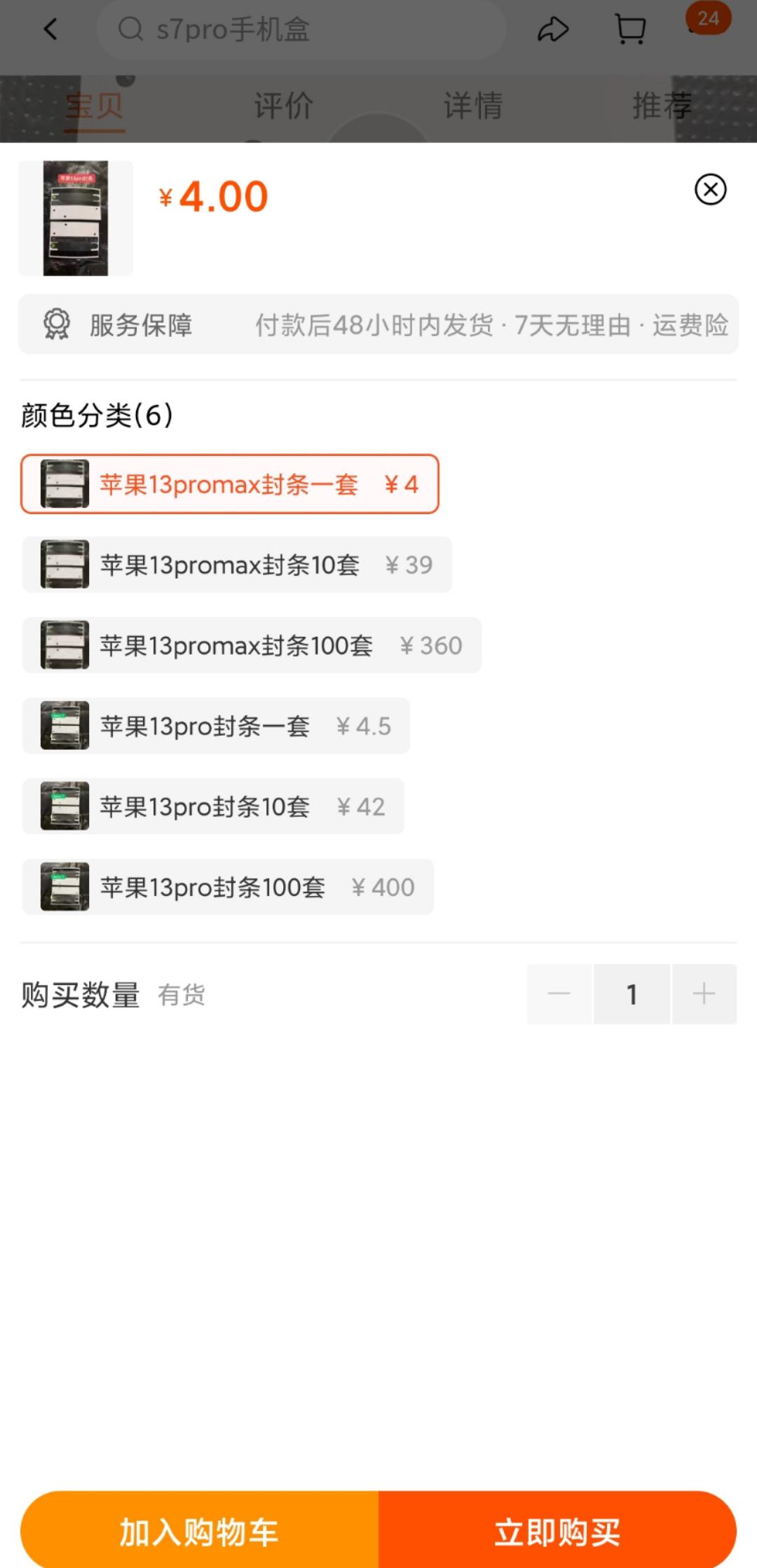The height and width of the screenshot is (1568, 757).
Task: Click the close X on the product sheet
Action: point(711,190)
